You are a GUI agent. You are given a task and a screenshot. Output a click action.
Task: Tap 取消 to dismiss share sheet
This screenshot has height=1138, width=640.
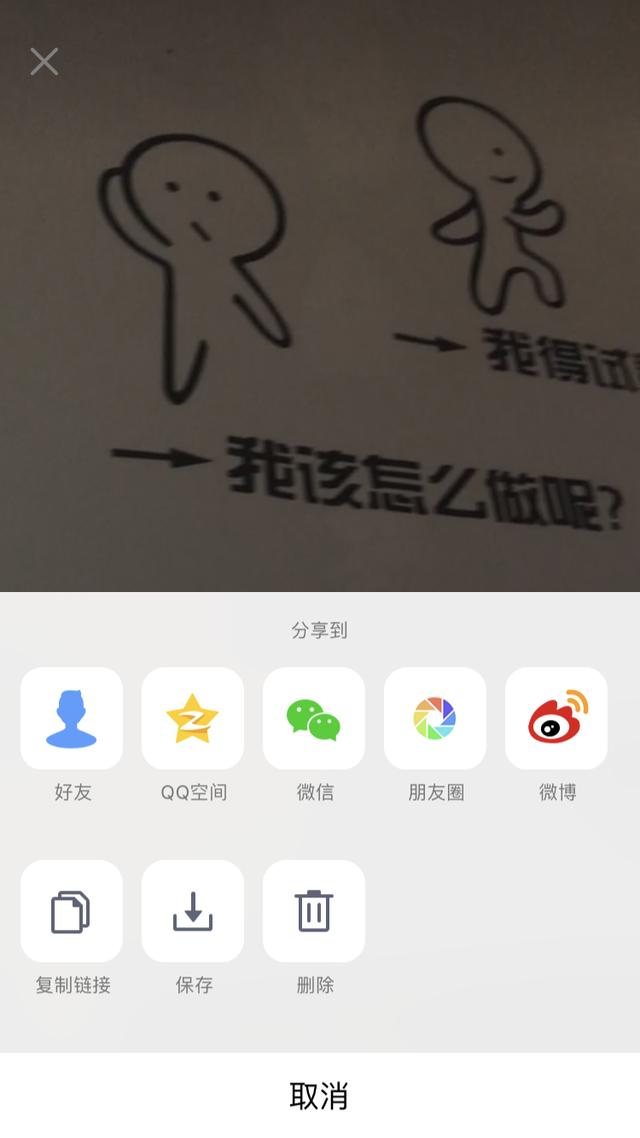coord(320,1096)
